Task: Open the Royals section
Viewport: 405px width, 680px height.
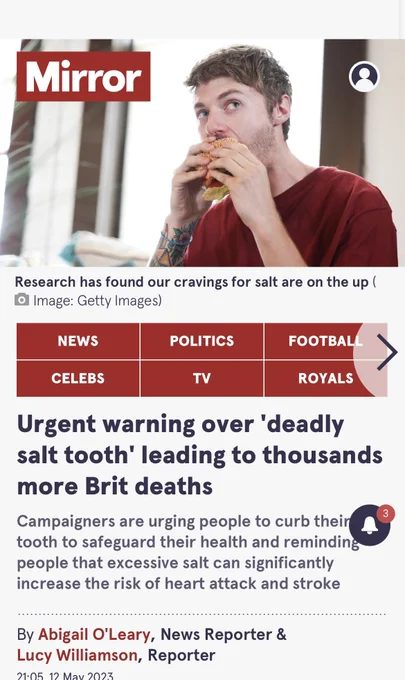Action: [x=325, y=378]
